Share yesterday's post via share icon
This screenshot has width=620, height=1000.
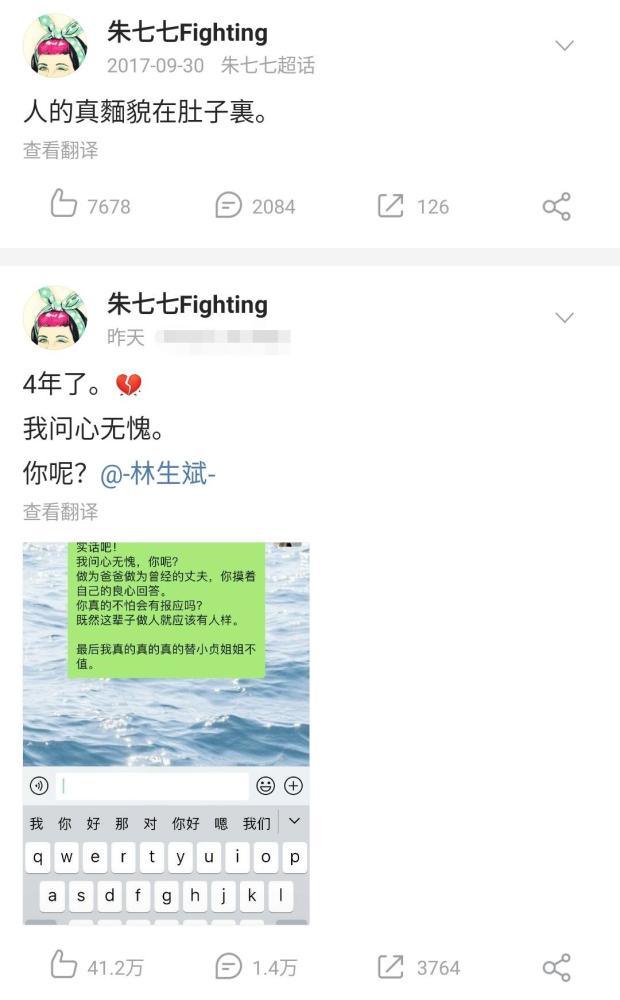(556, 967)
